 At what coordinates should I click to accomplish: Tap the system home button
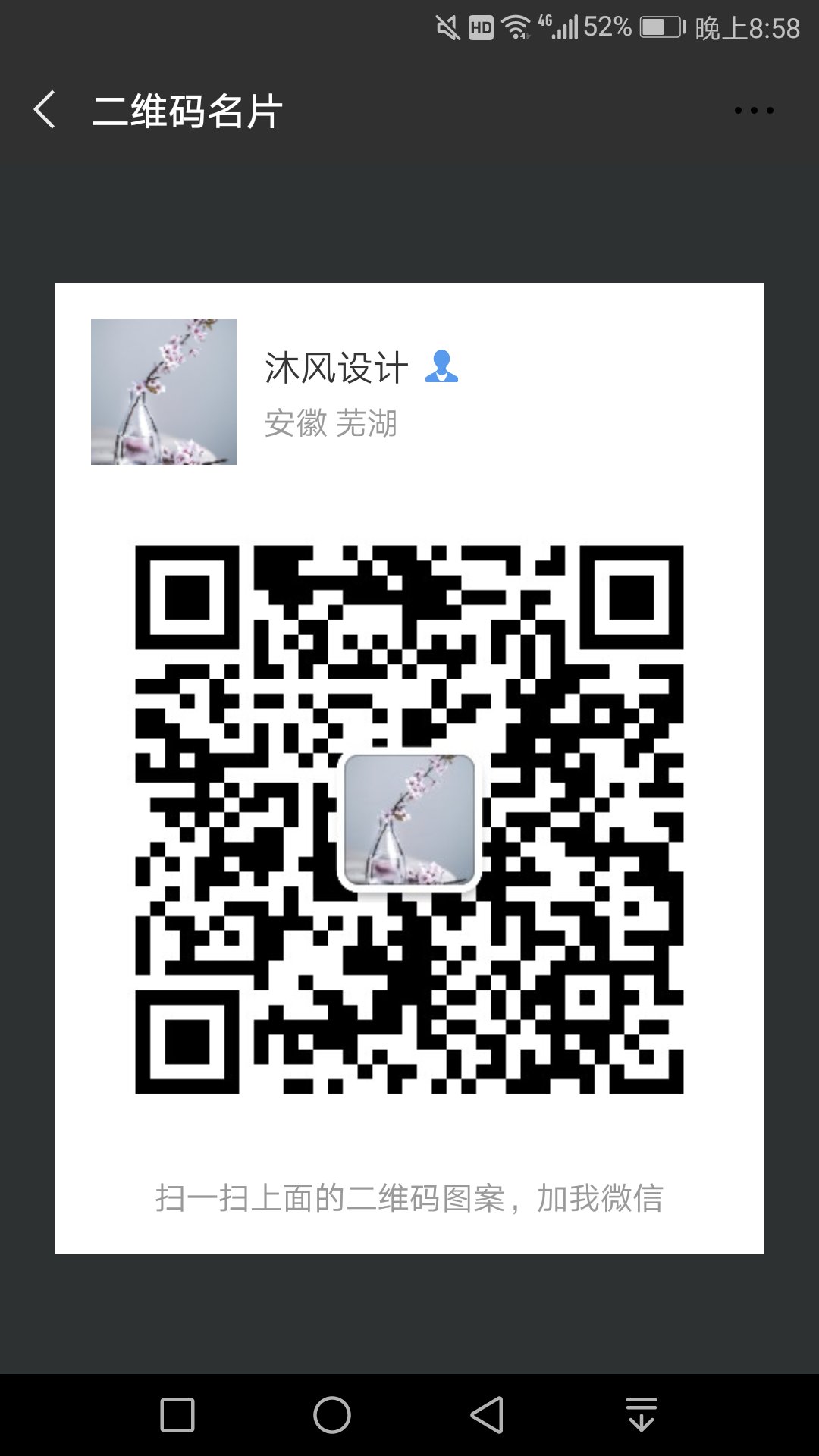tap(332, 1415)
